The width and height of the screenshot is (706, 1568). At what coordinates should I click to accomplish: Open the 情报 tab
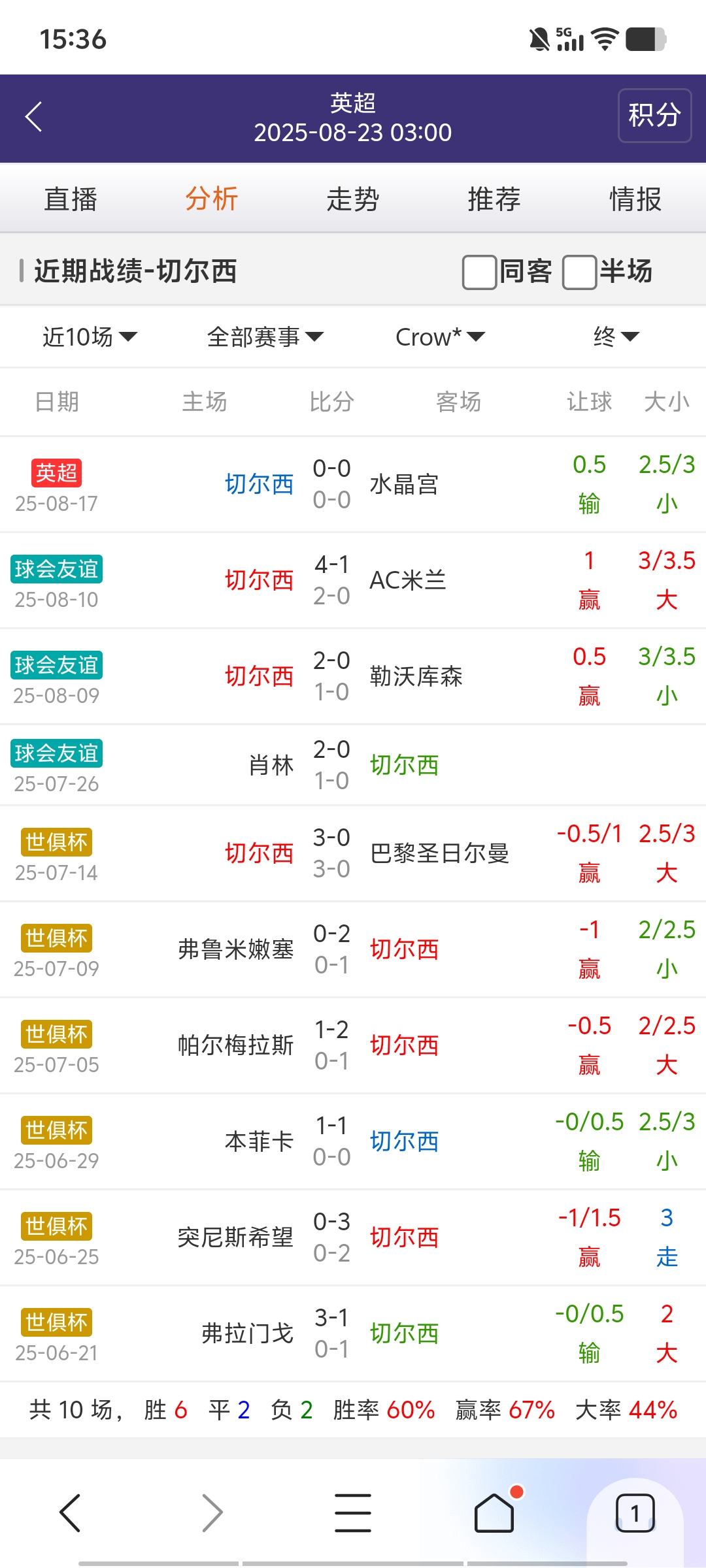click(x=635, y=199)
